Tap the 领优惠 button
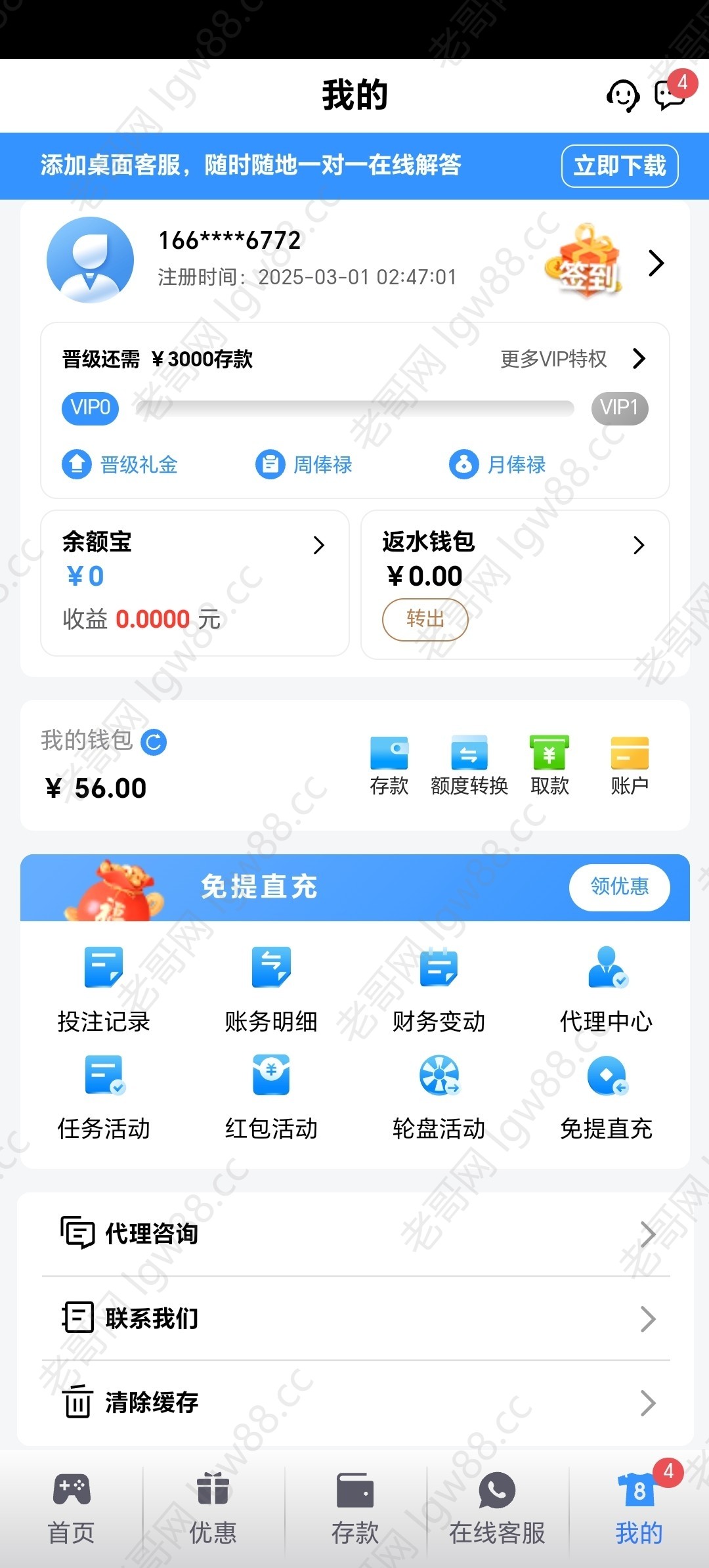Screen dimensions: 709x1568 [618, 886]
